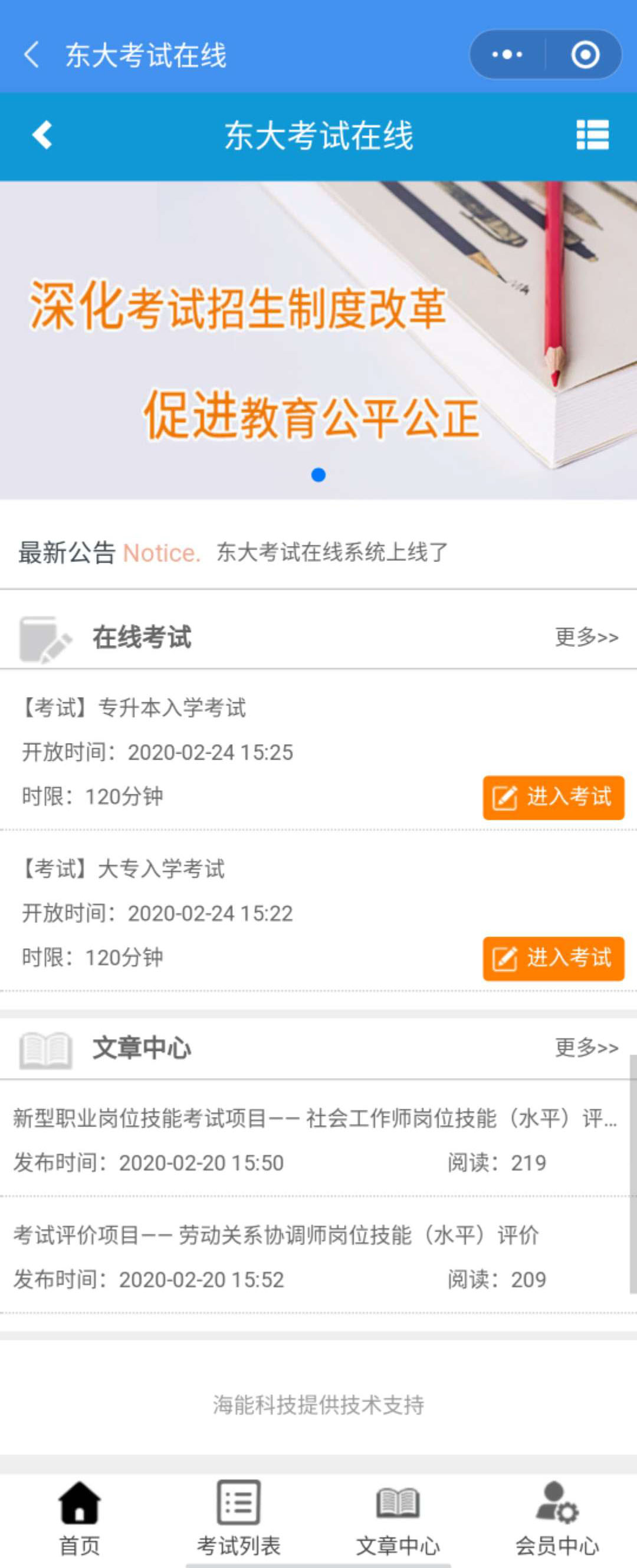Open the mini program more options menu
The height and width of the screenshot is (1568, 637).
coord(507,55)
